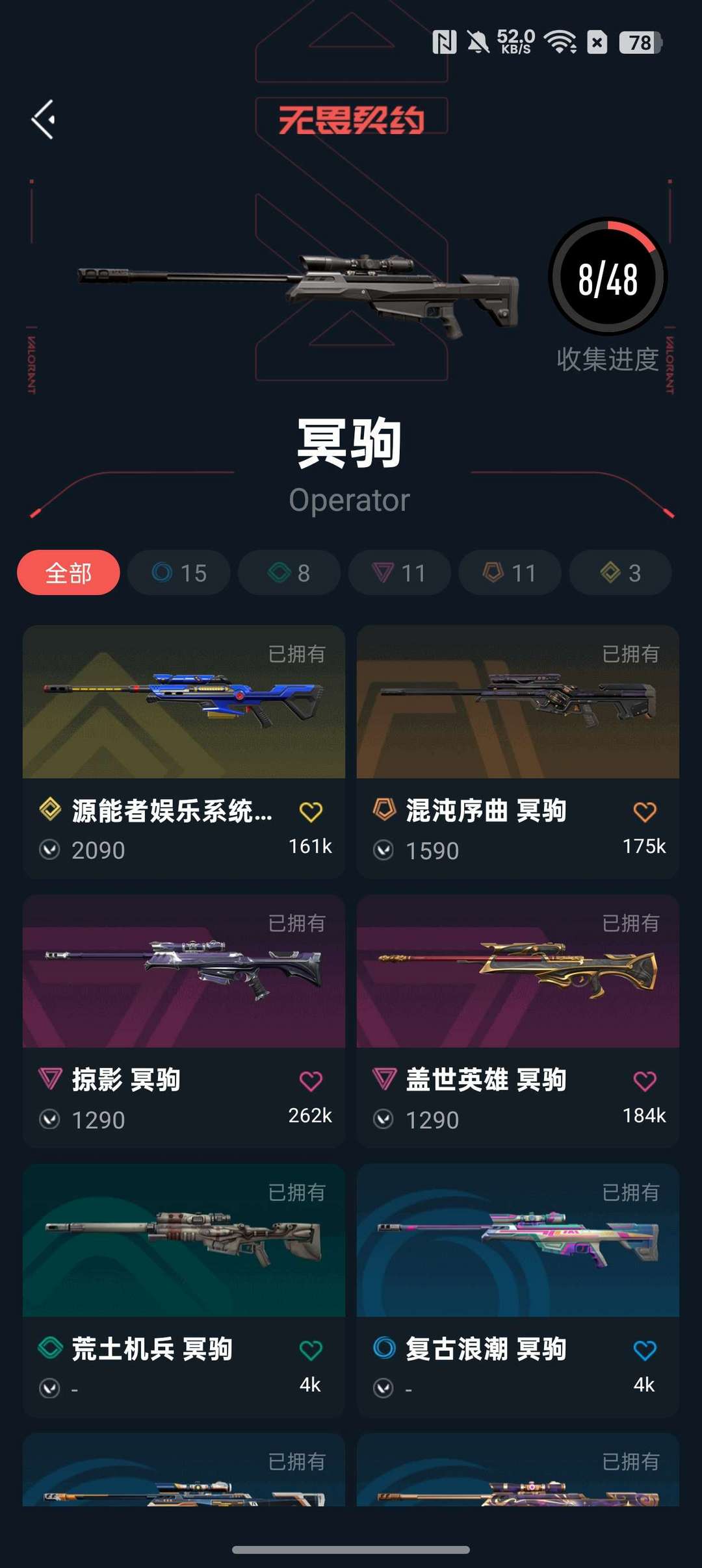This screenshot has height=1568, width=702.
Task: Like the 掠影 冥驹 skin
Action: point(311,1081)
